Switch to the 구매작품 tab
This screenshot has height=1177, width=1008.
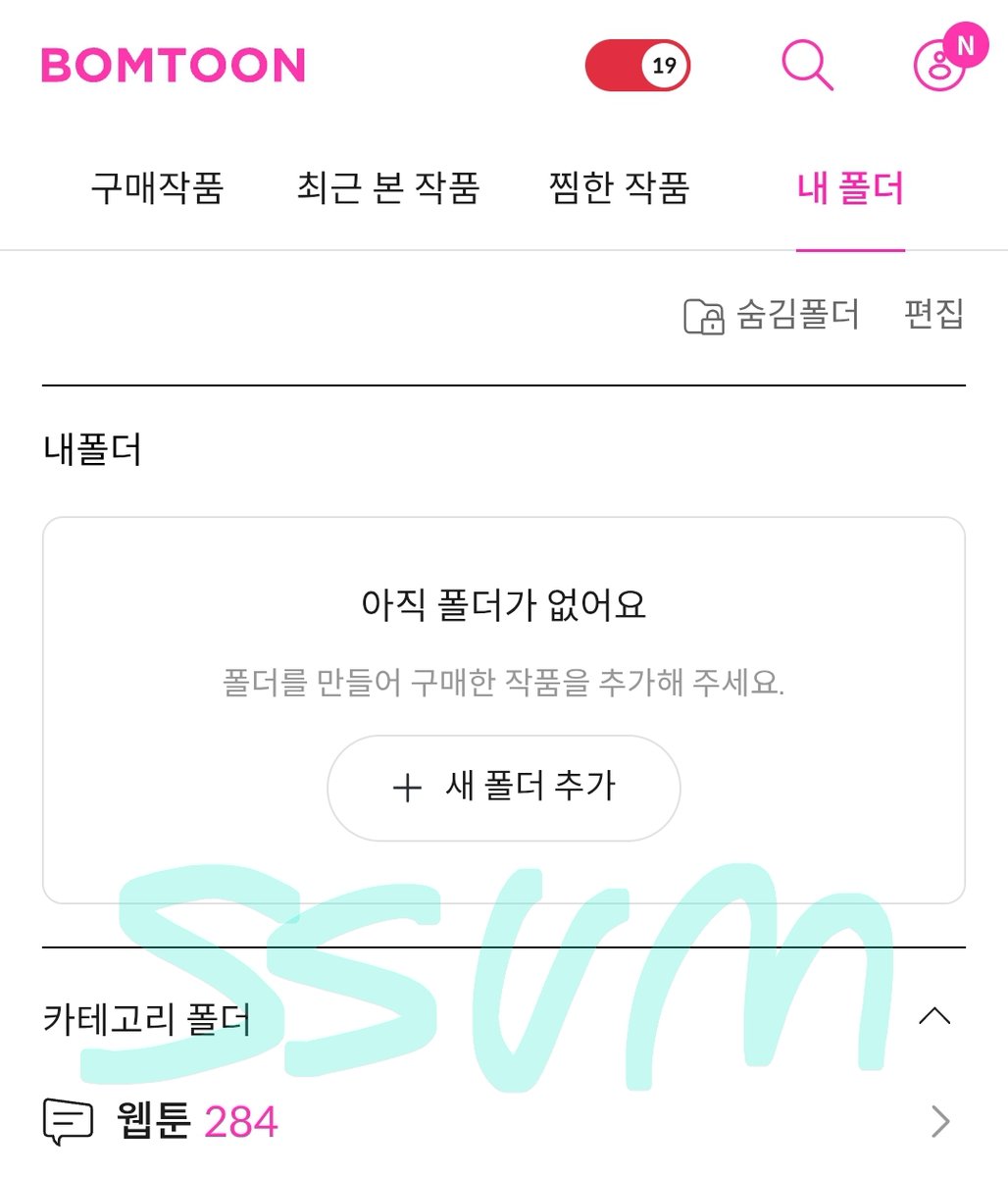pyautogui.click(x=158, y=187)
